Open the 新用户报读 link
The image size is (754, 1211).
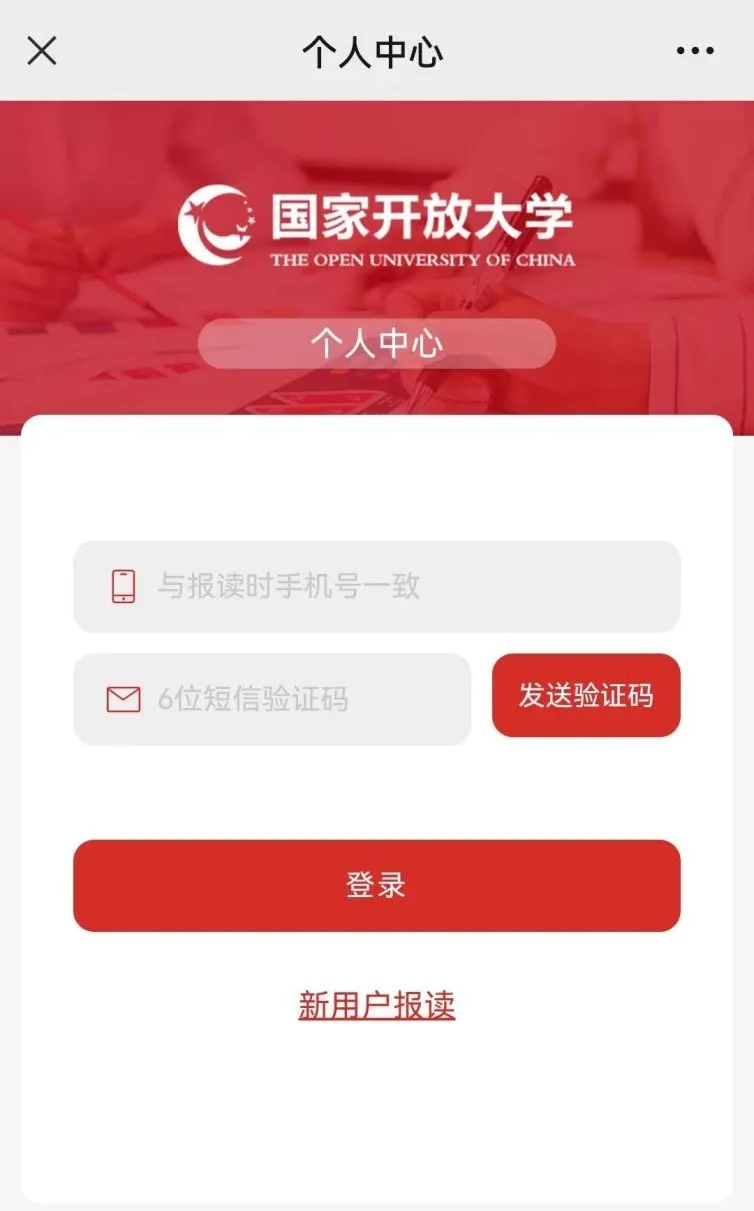pos(376,1005)
